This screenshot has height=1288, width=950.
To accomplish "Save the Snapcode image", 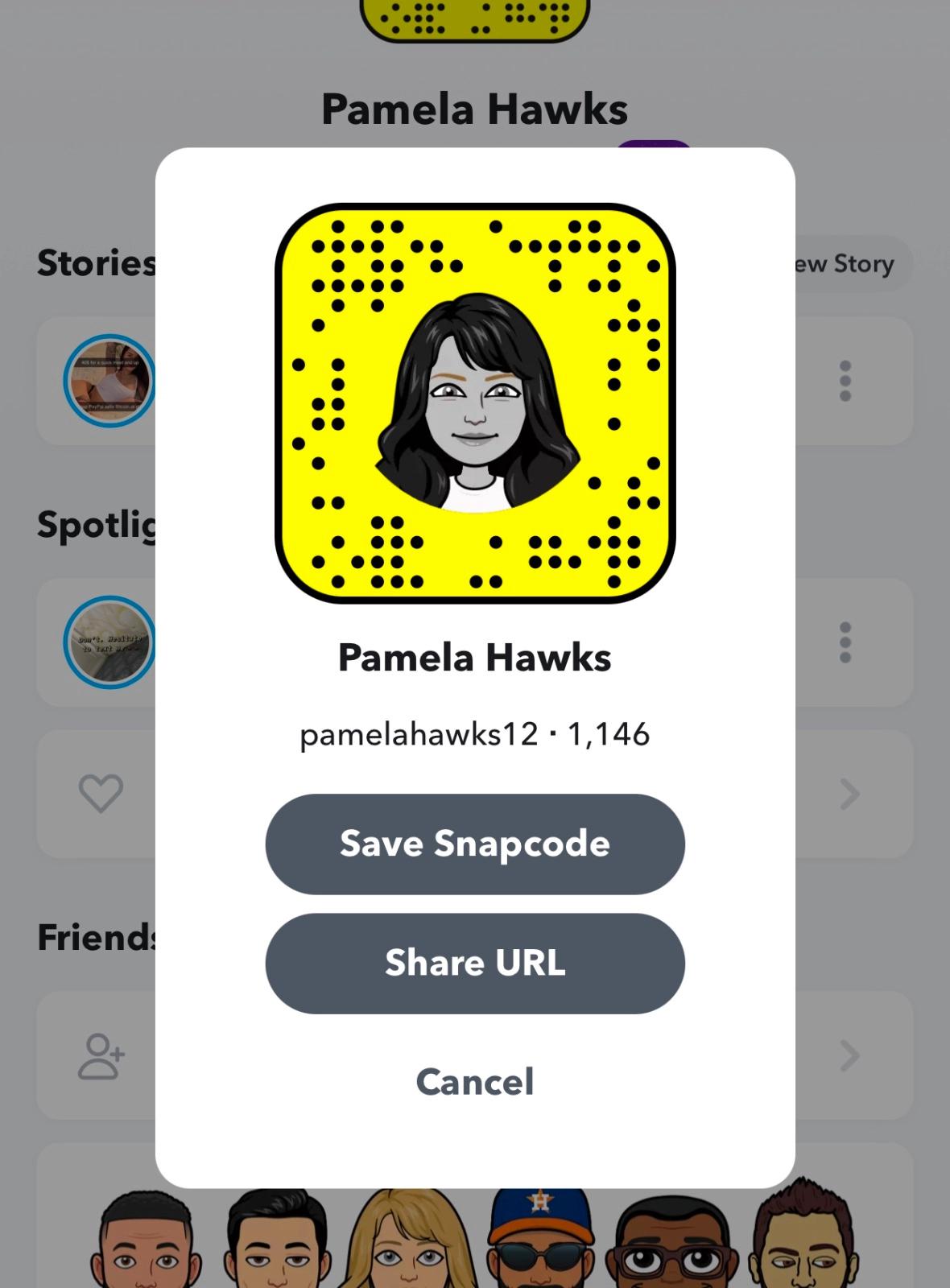I will pos(475,844).
